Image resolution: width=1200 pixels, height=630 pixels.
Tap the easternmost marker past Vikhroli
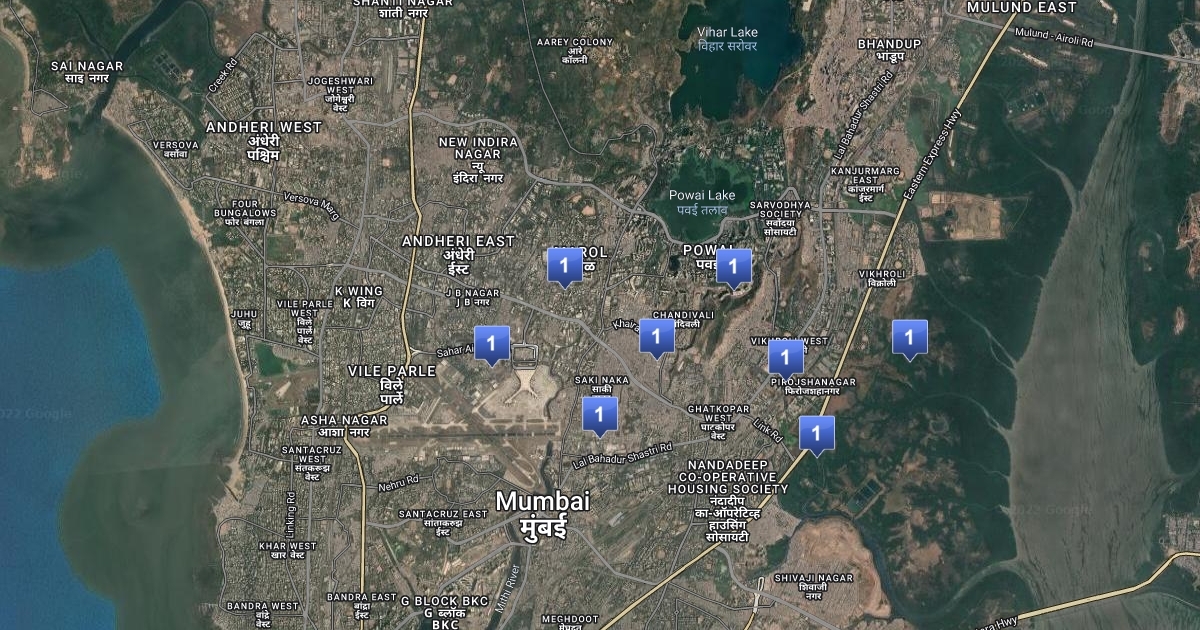(909, 338)
